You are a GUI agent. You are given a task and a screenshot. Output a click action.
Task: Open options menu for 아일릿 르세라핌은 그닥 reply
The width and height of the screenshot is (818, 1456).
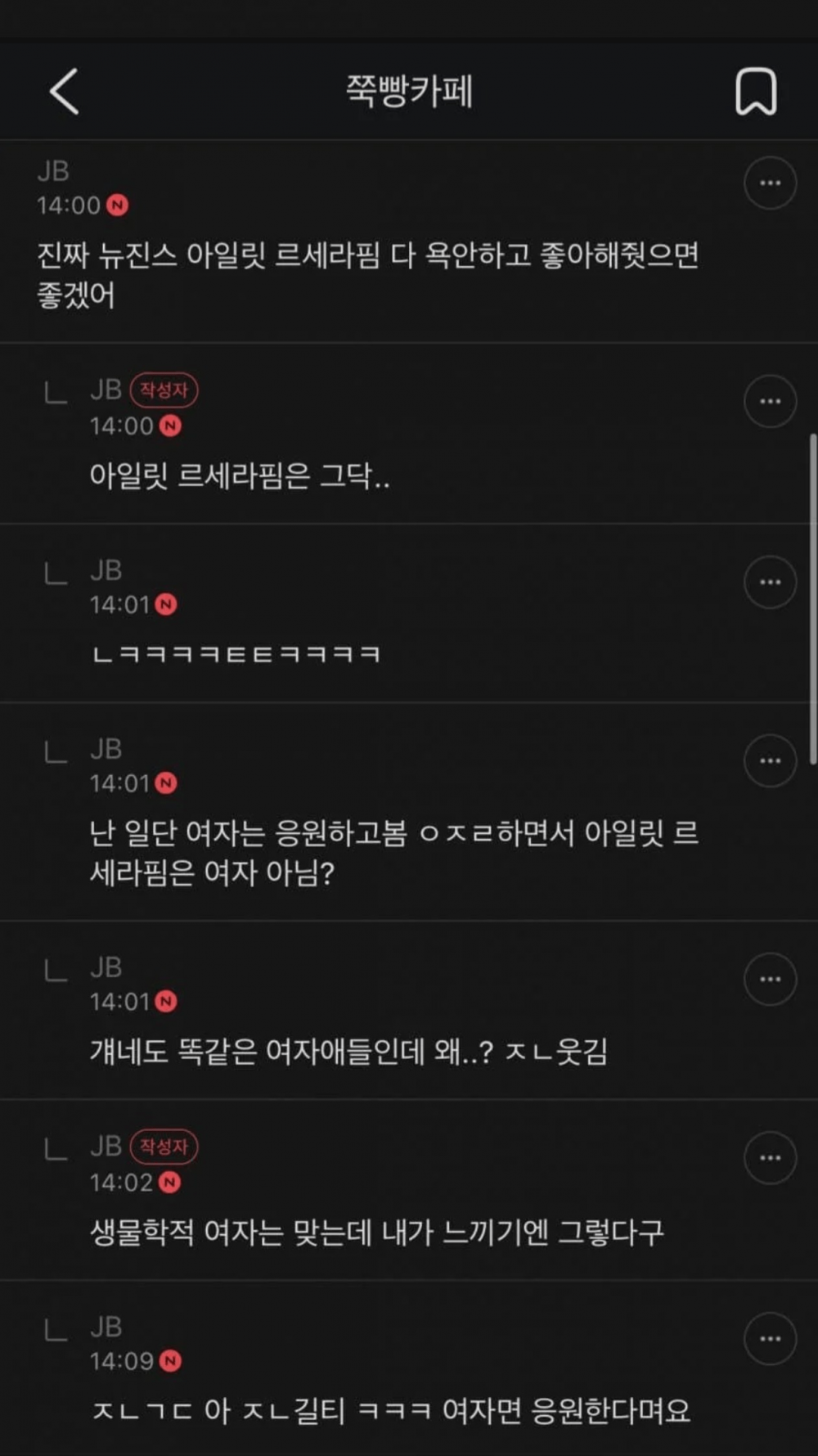pos(770,402)
